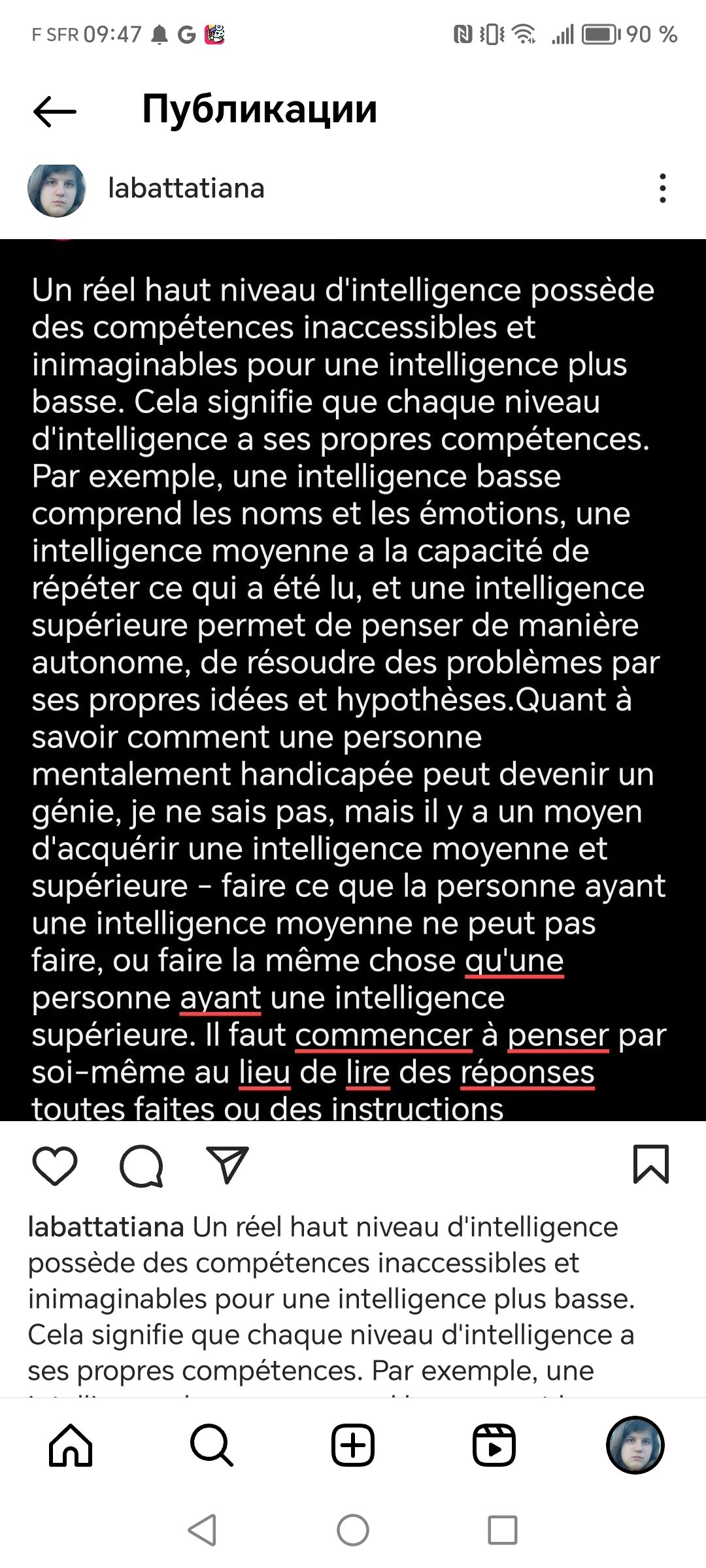Create a new post via plus tab
This screenshot has height=1568, width=706.
point(353,1445)
